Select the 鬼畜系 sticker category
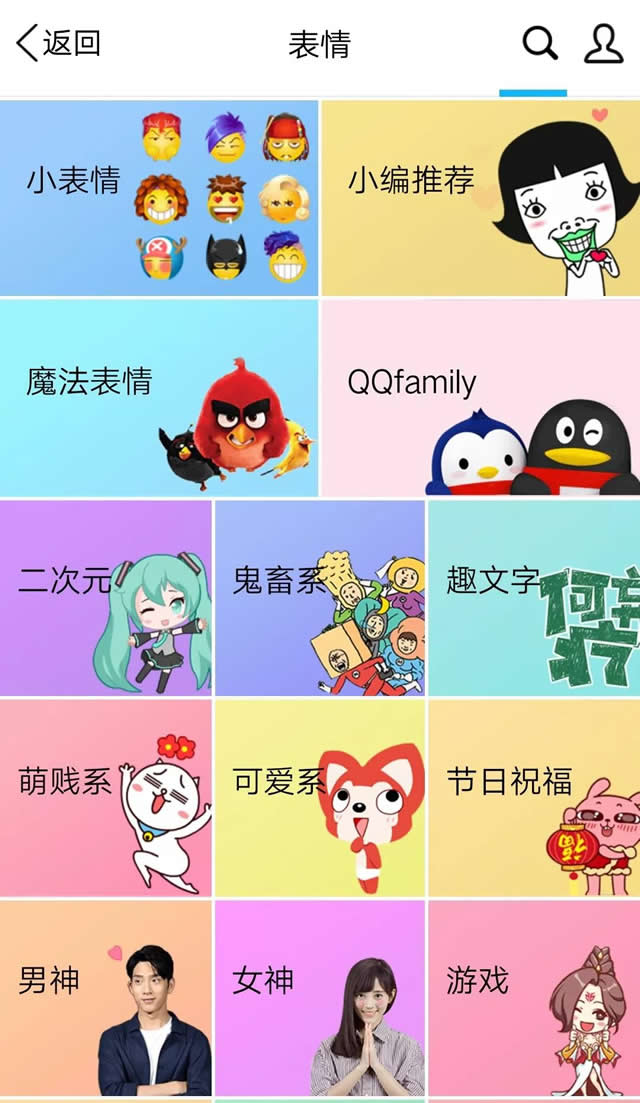This screenshot has height=1103, width=640. tap(320, 597)
